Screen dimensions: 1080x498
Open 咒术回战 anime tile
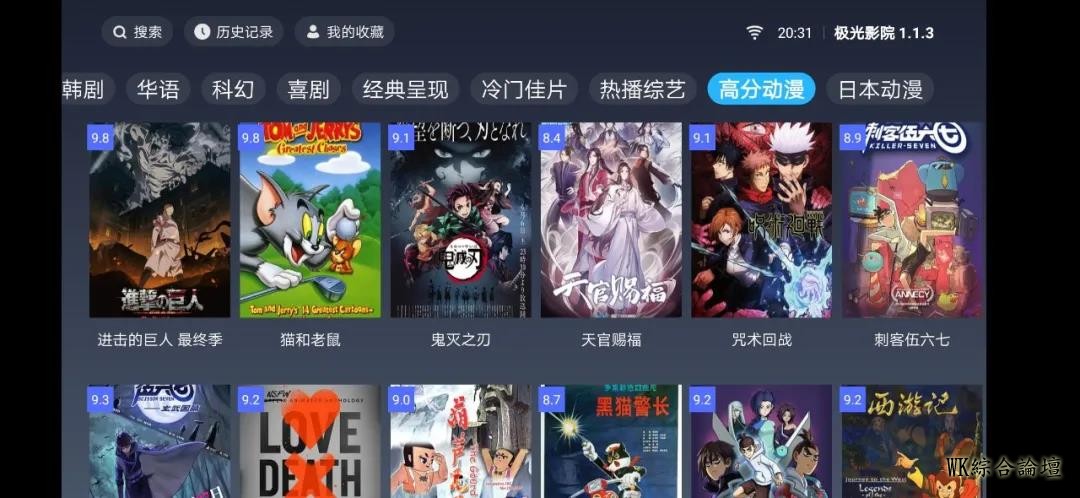tap(761, 220)
